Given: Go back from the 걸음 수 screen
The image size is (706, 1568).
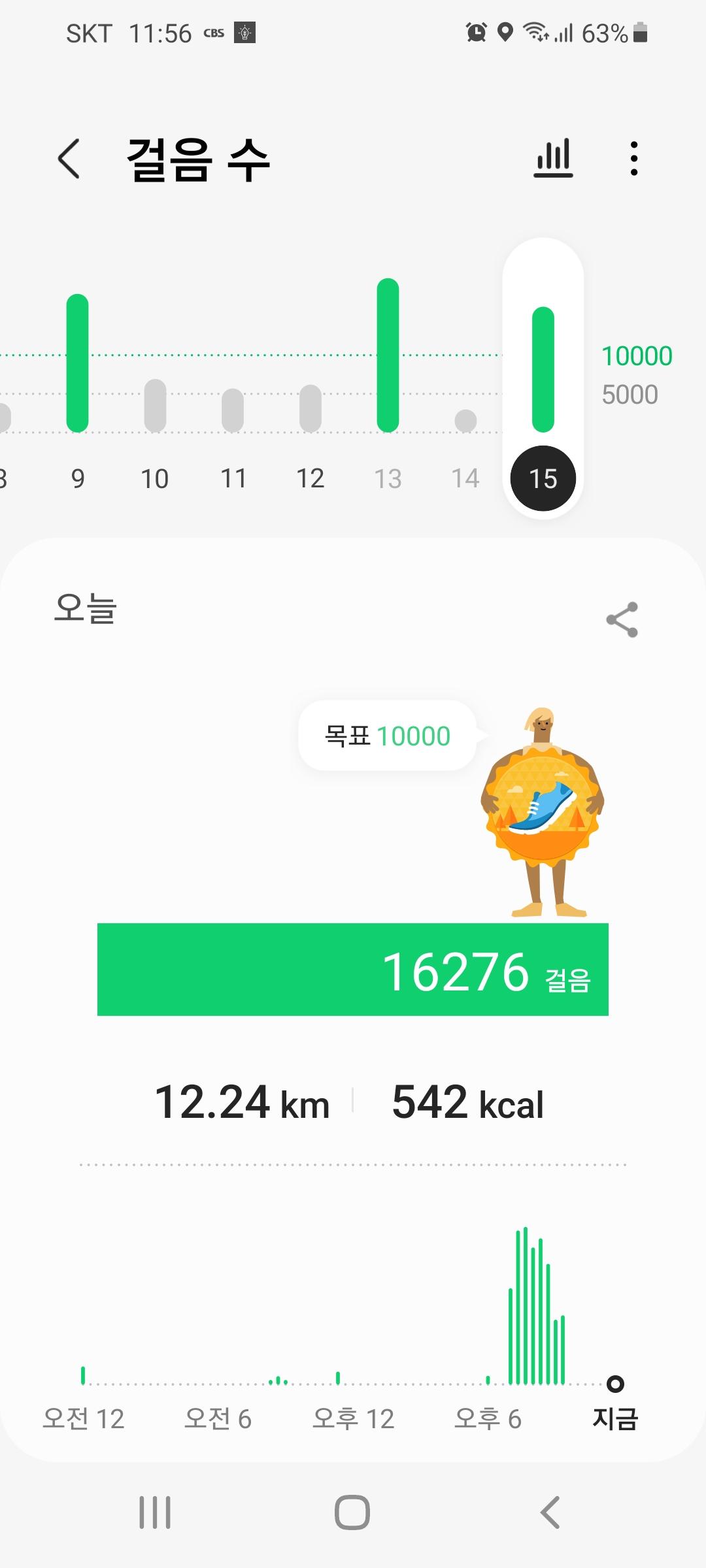Looking at the screenshot, I should click(69, 159).
